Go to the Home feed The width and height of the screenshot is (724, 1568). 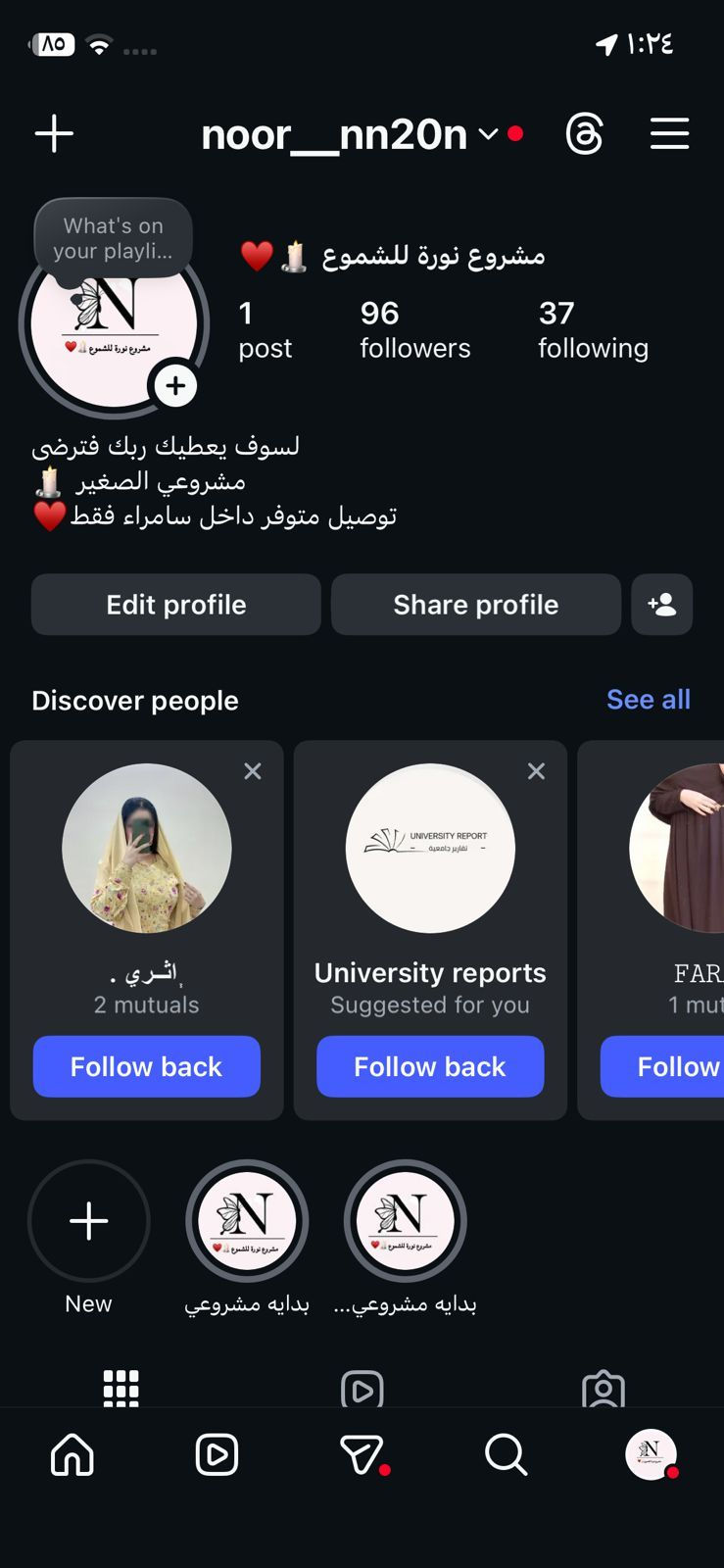(x=72, y=1455)
